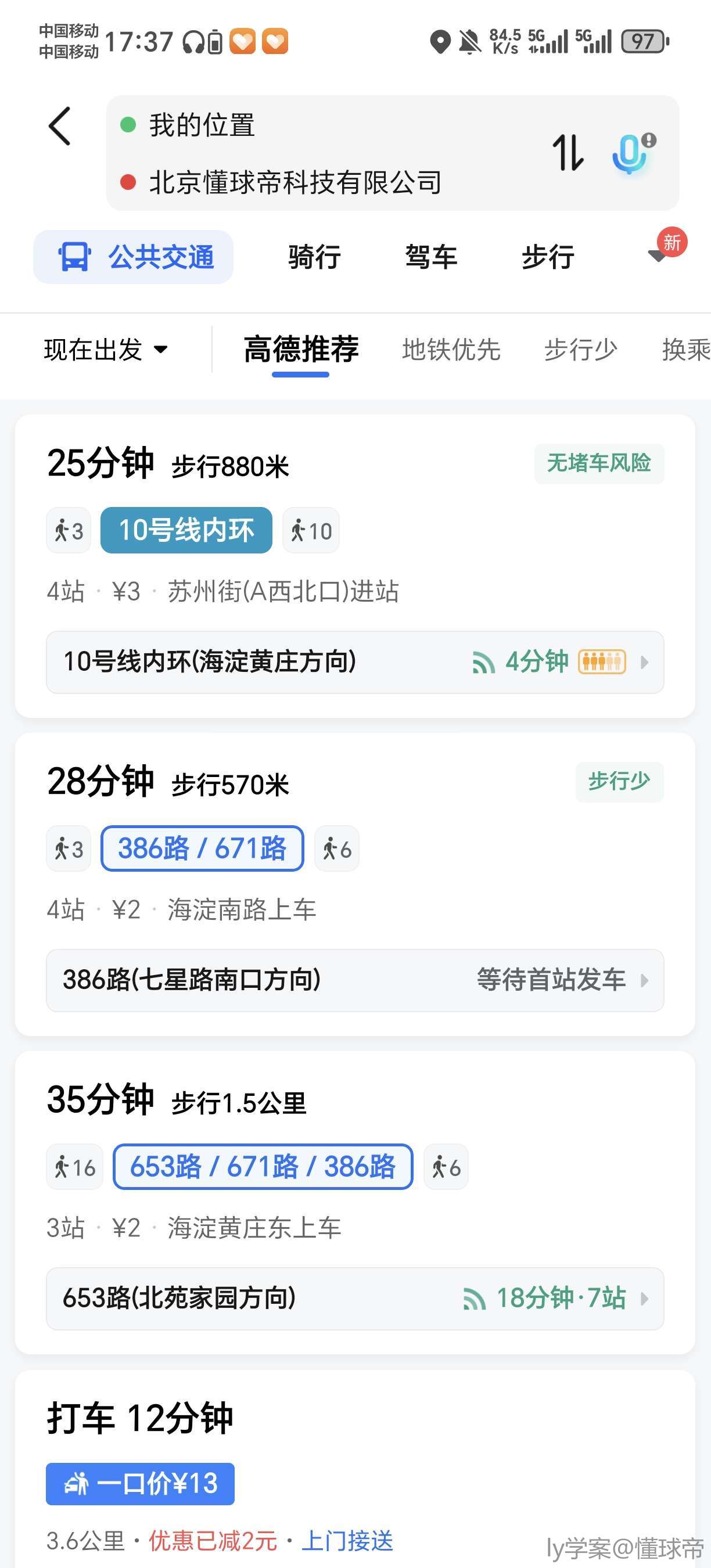Screen dimensions: 711x1568
Task: Swap origin and destination locations
Action: [568, 152]
